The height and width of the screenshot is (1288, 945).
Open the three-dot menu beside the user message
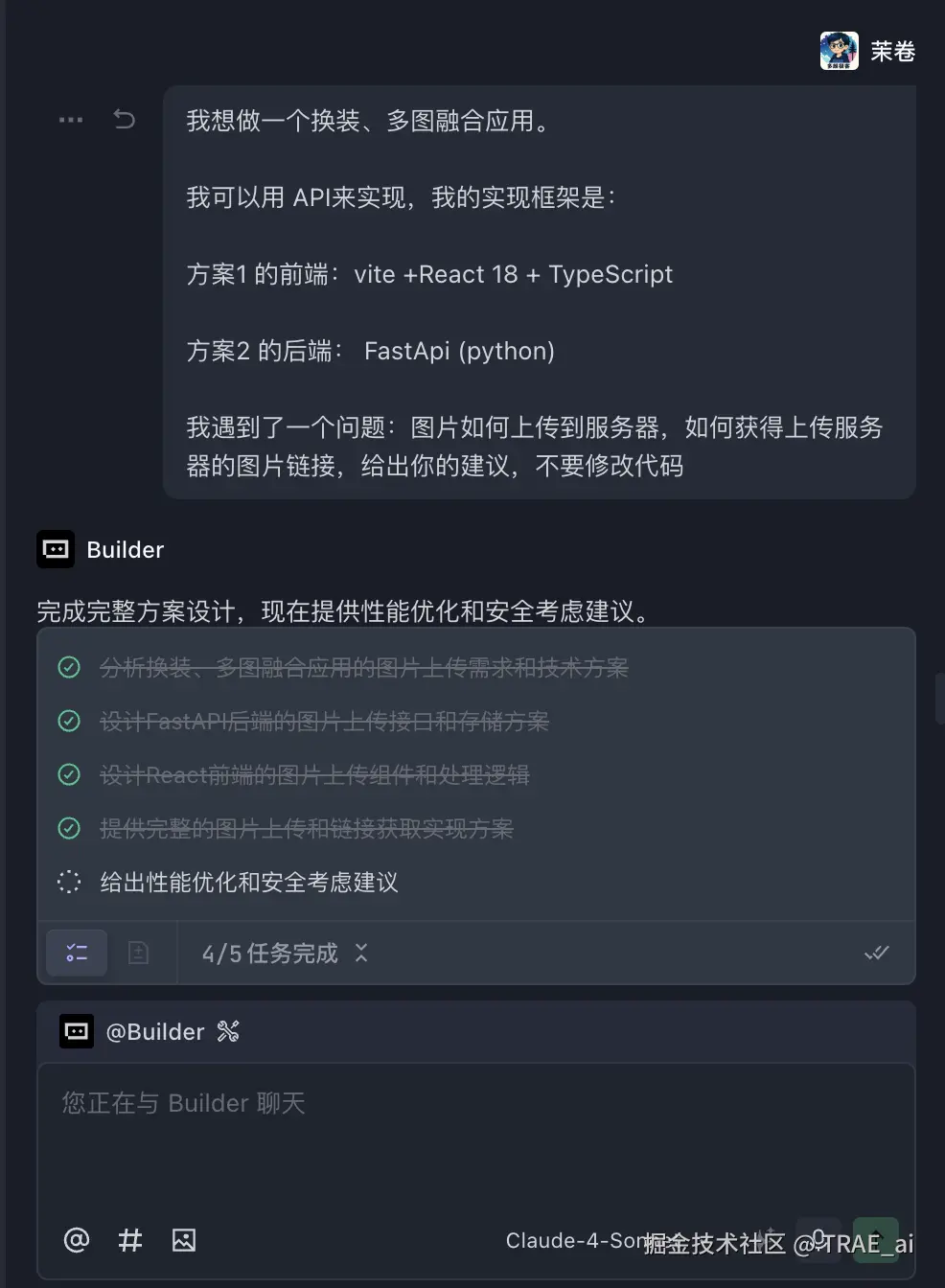(70, 120)
